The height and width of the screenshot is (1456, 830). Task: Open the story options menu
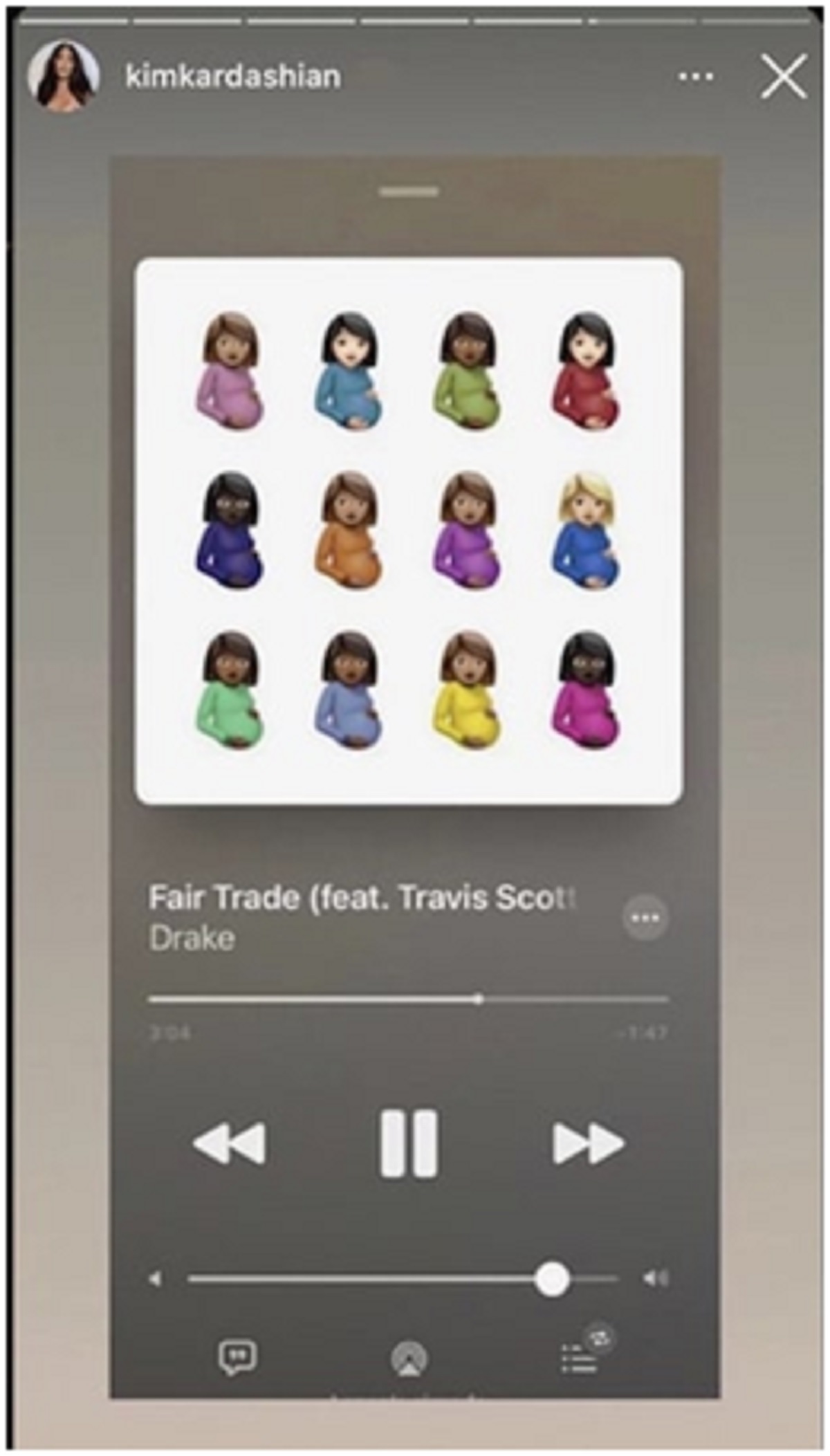click(x=696, y=76)
